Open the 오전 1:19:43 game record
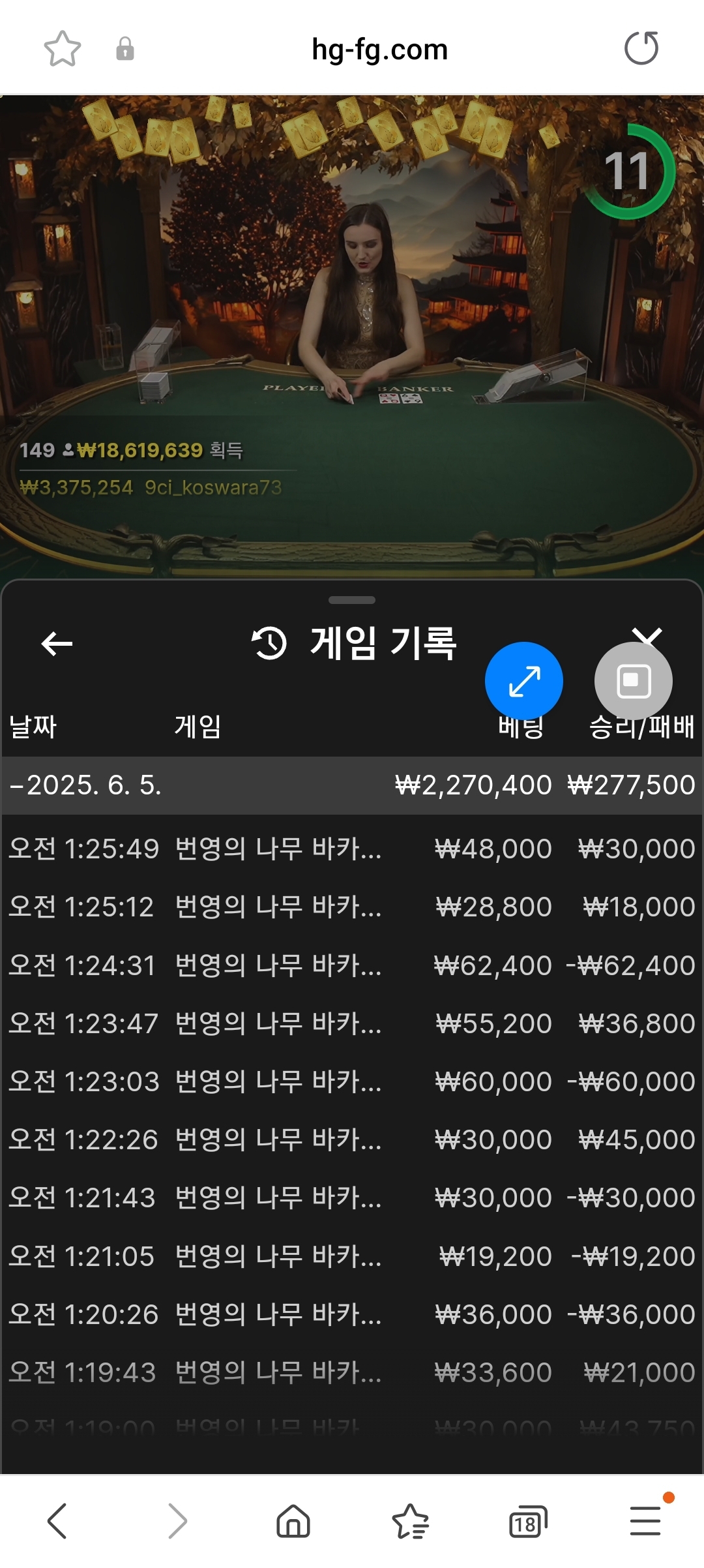Image resolution: width=704 pixels, height=1568 pixels. point(352,1372)
